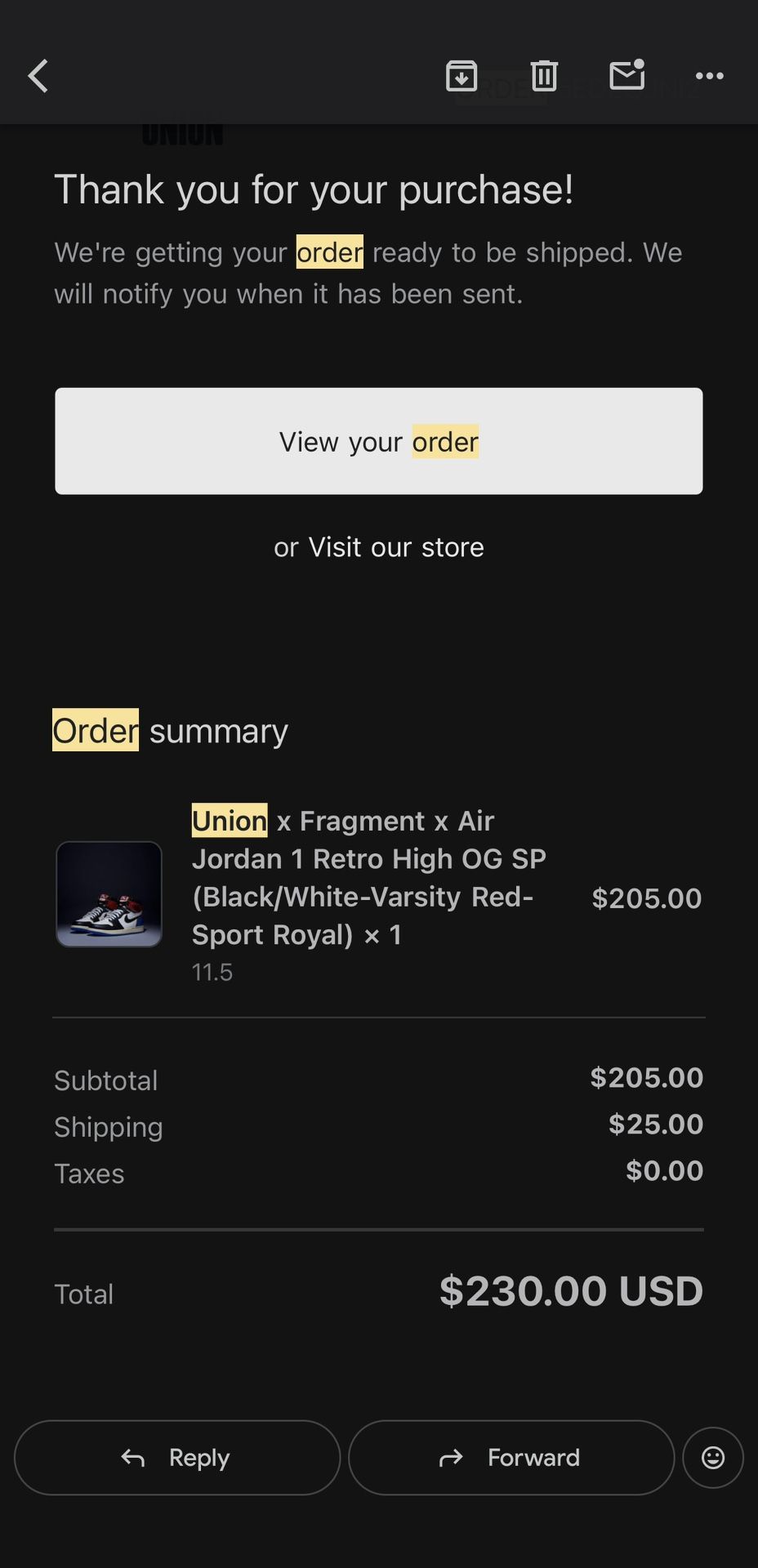Follow the Visit our store link
The height and width of the screenshot is (1568, 758).
(396, 547)
